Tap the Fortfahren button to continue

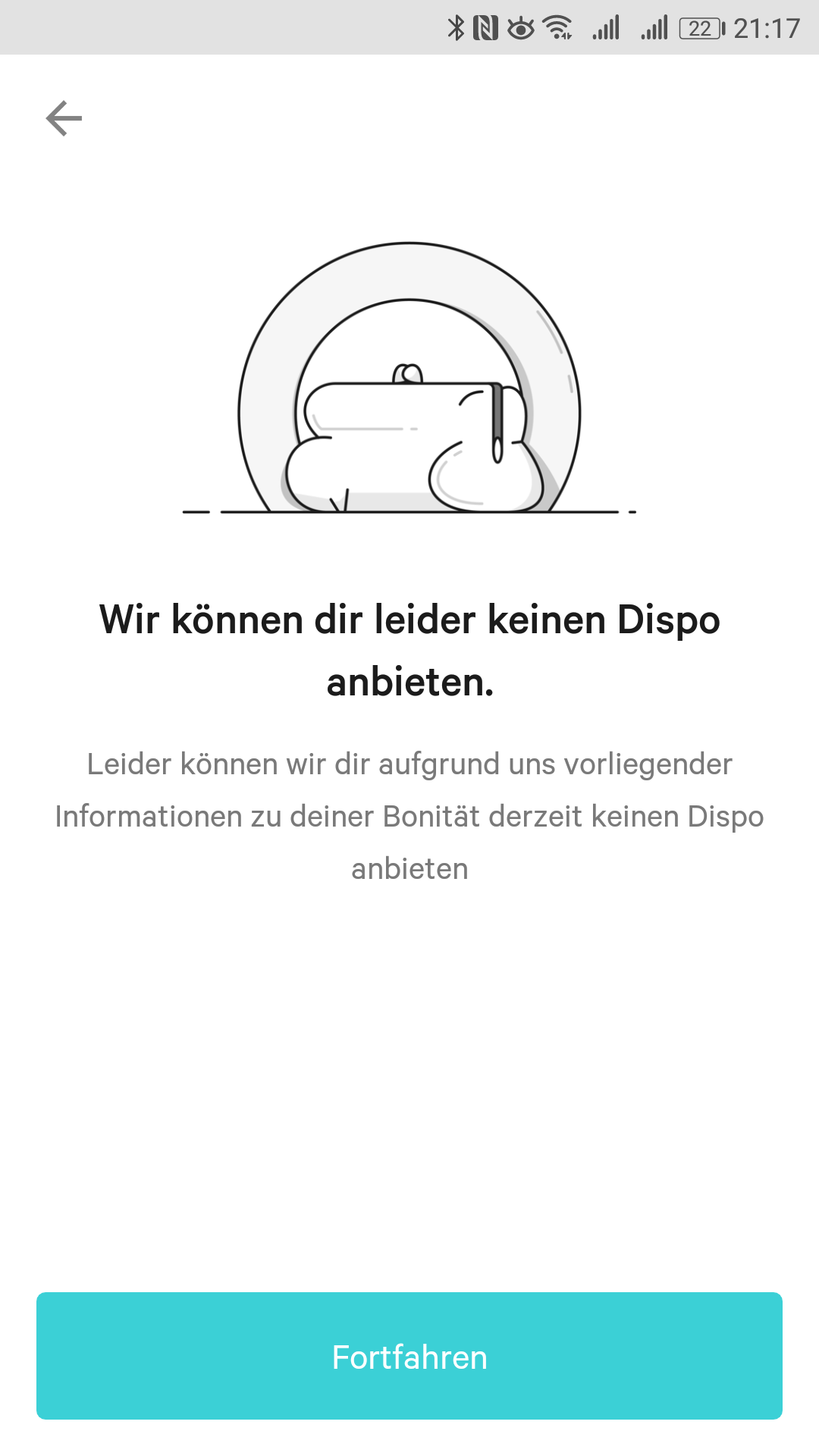tap(409, 1356)
